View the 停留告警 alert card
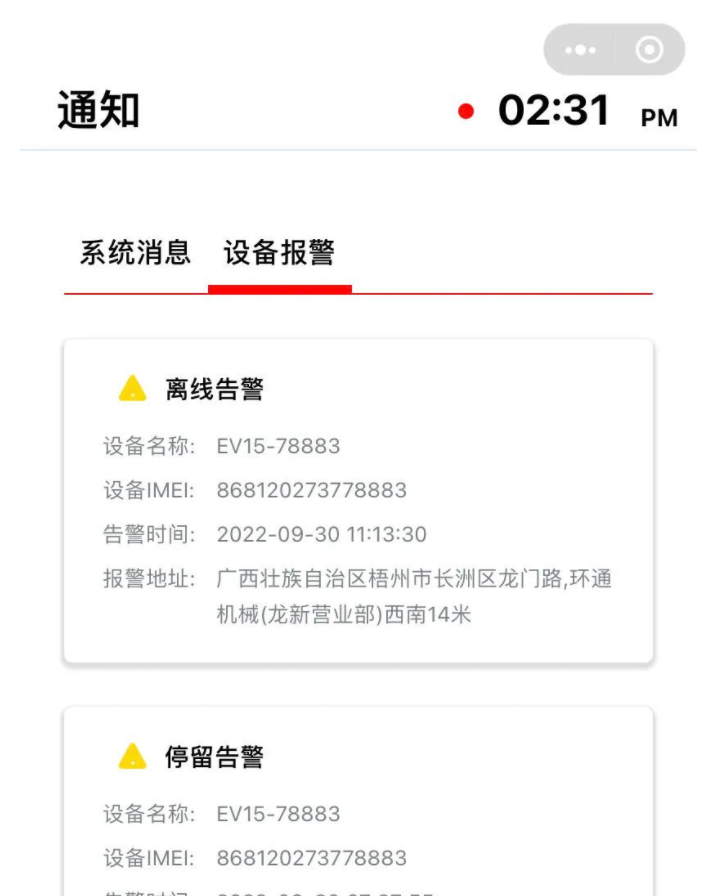Image resolution: width=708 pixels, height=896 pixels. (358, 800)
